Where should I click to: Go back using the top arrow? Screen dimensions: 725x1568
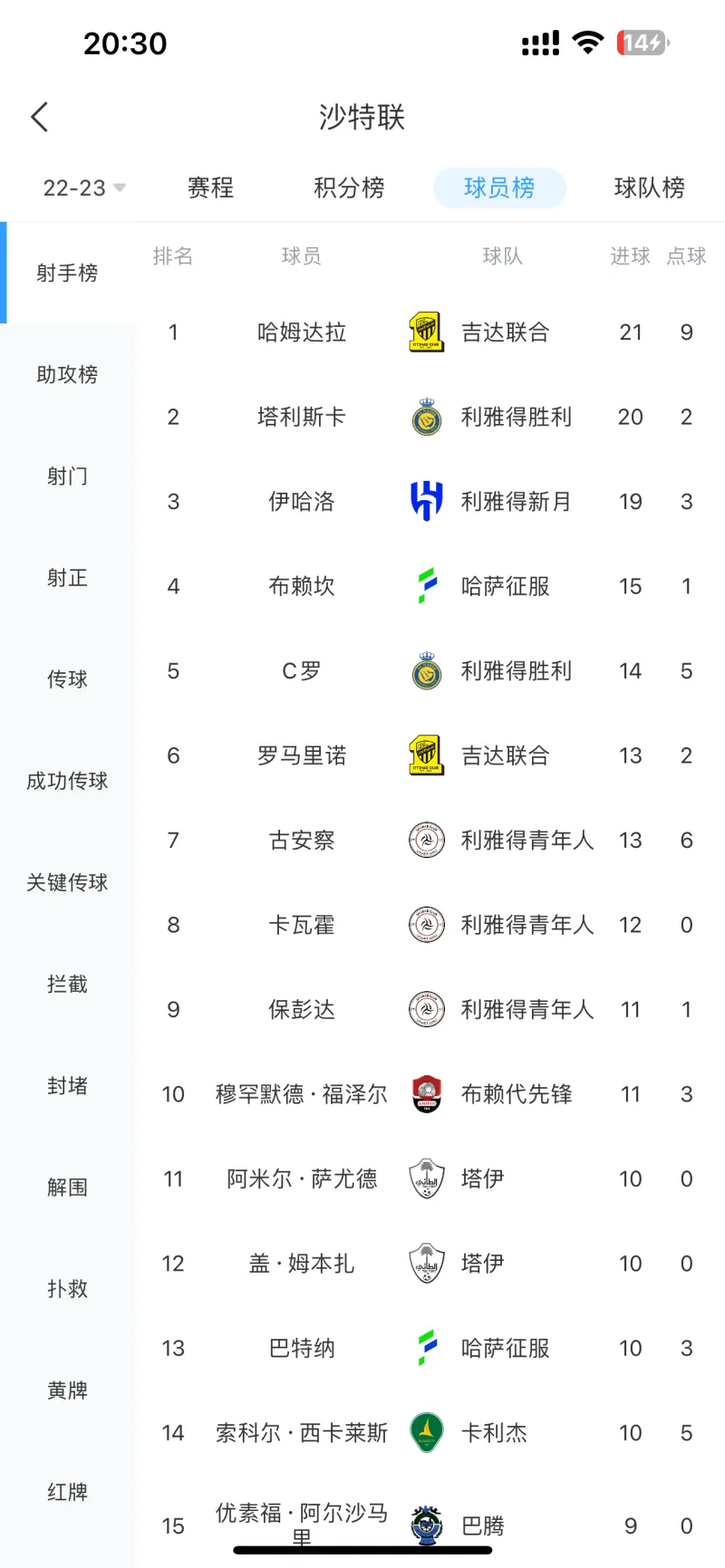point(39,117)
